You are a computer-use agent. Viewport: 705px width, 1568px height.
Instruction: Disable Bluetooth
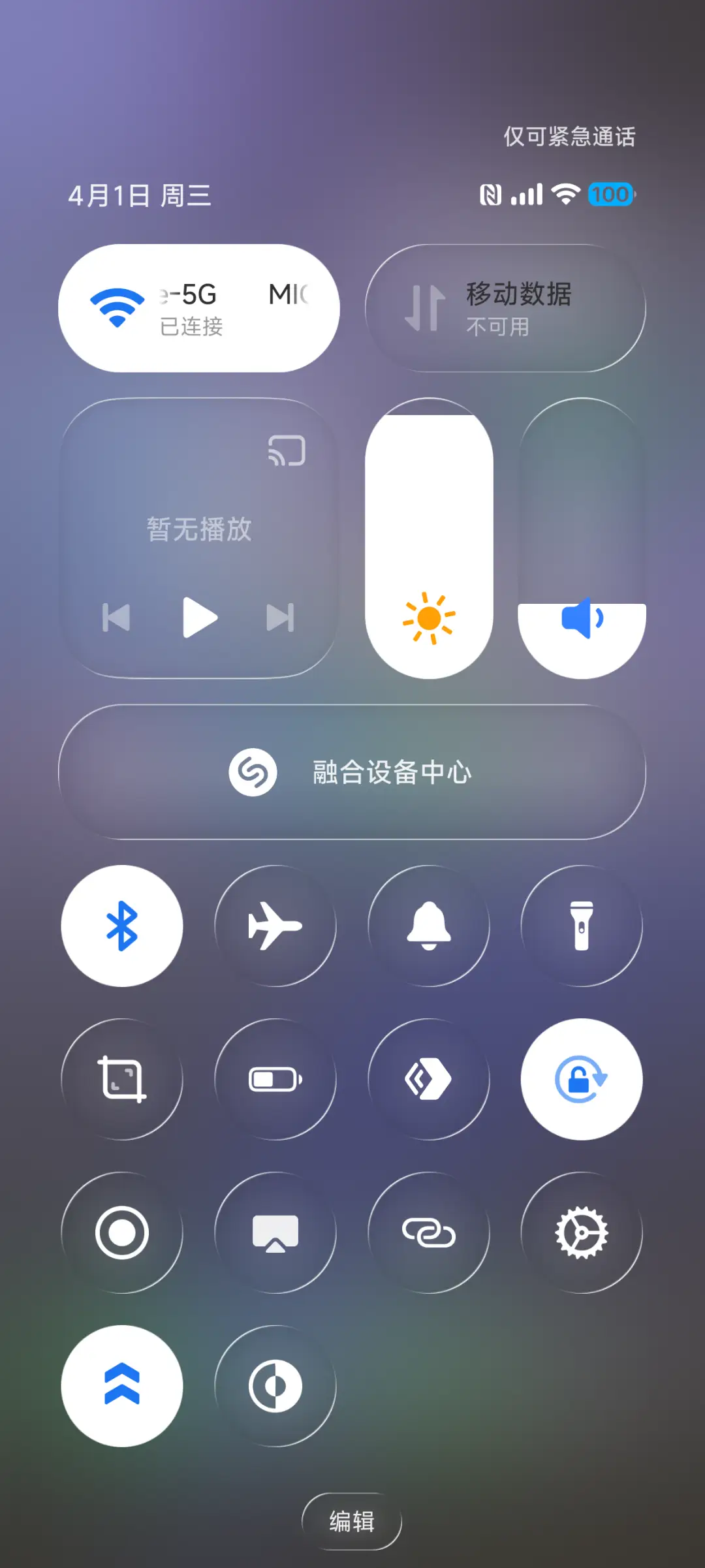pyautogui.click(x=122, y=926)
